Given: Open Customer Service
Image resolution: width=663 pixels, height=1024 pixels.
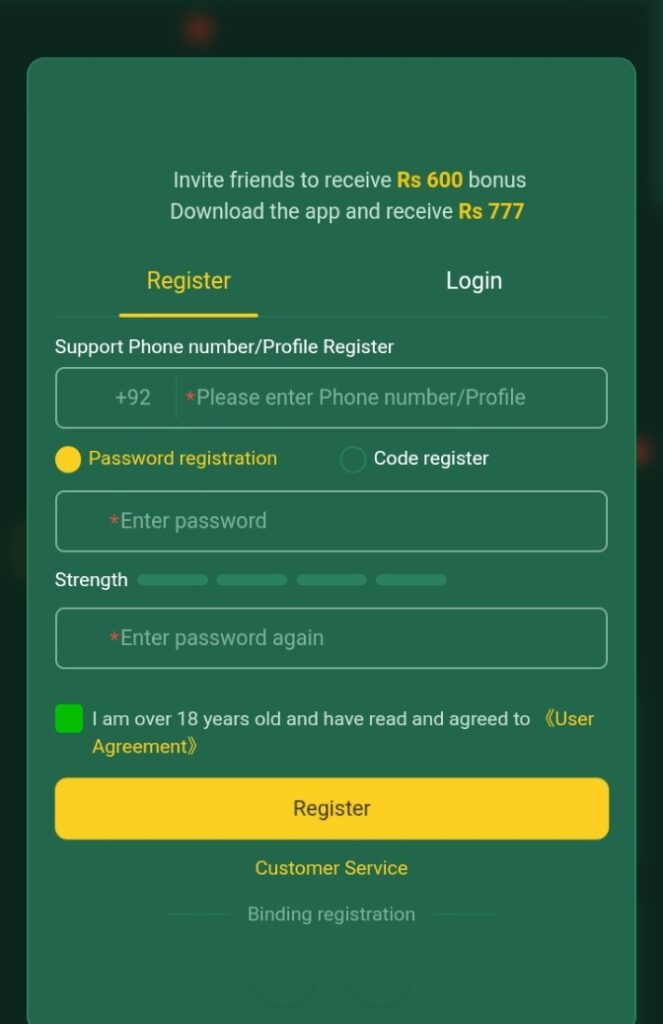Looking at the screenshot, I should [x=331, y=868].
